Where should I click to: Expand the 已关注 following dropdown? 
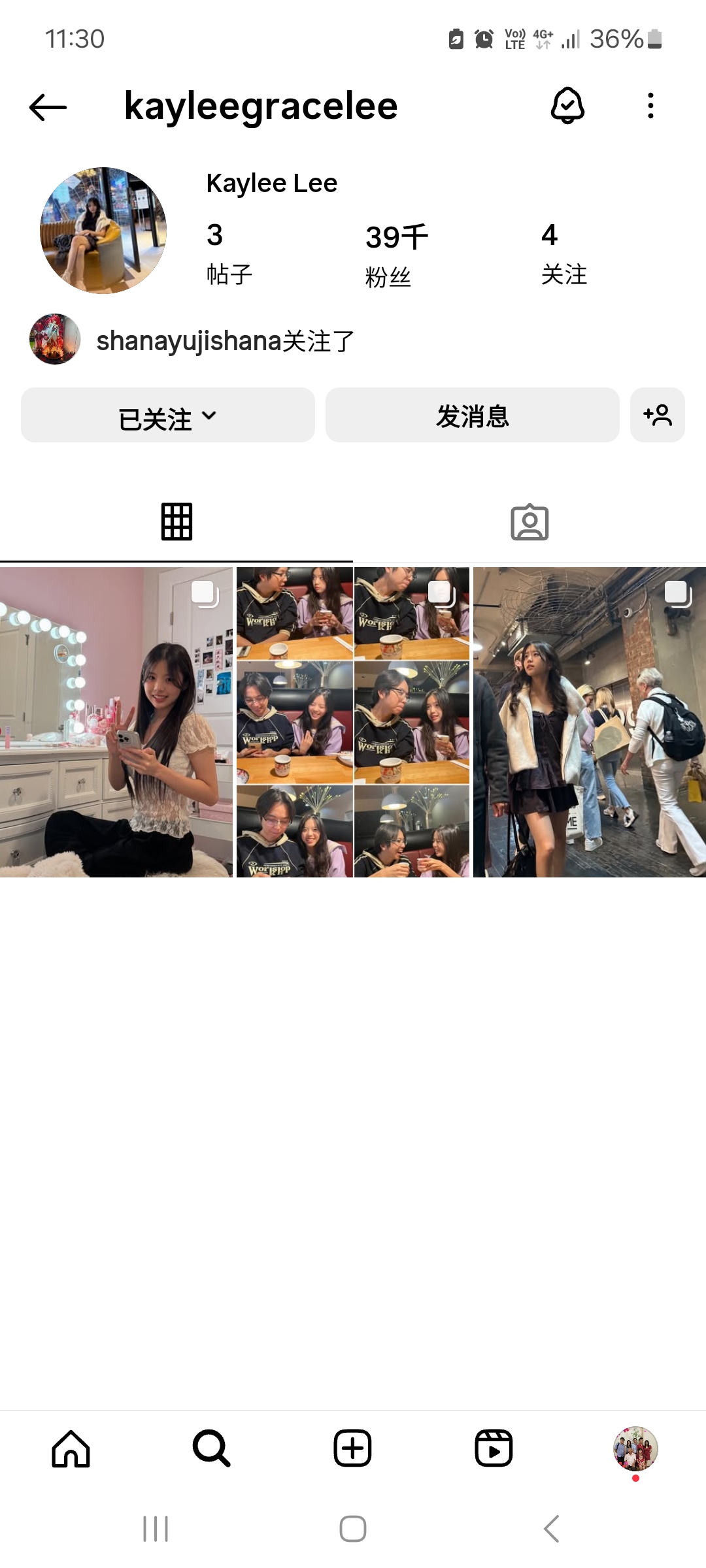point(167,416)
